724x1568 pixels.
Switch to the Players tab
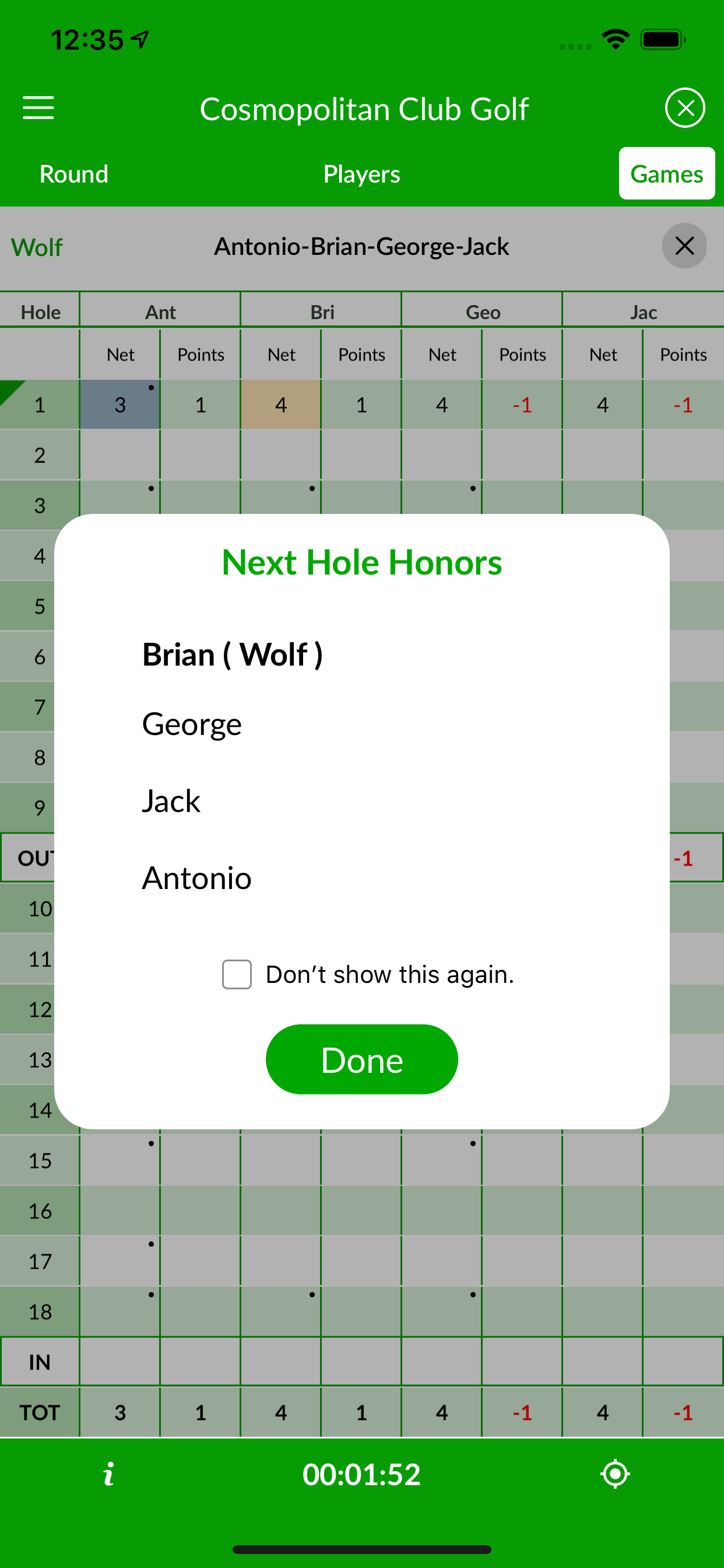coord(361,174)
